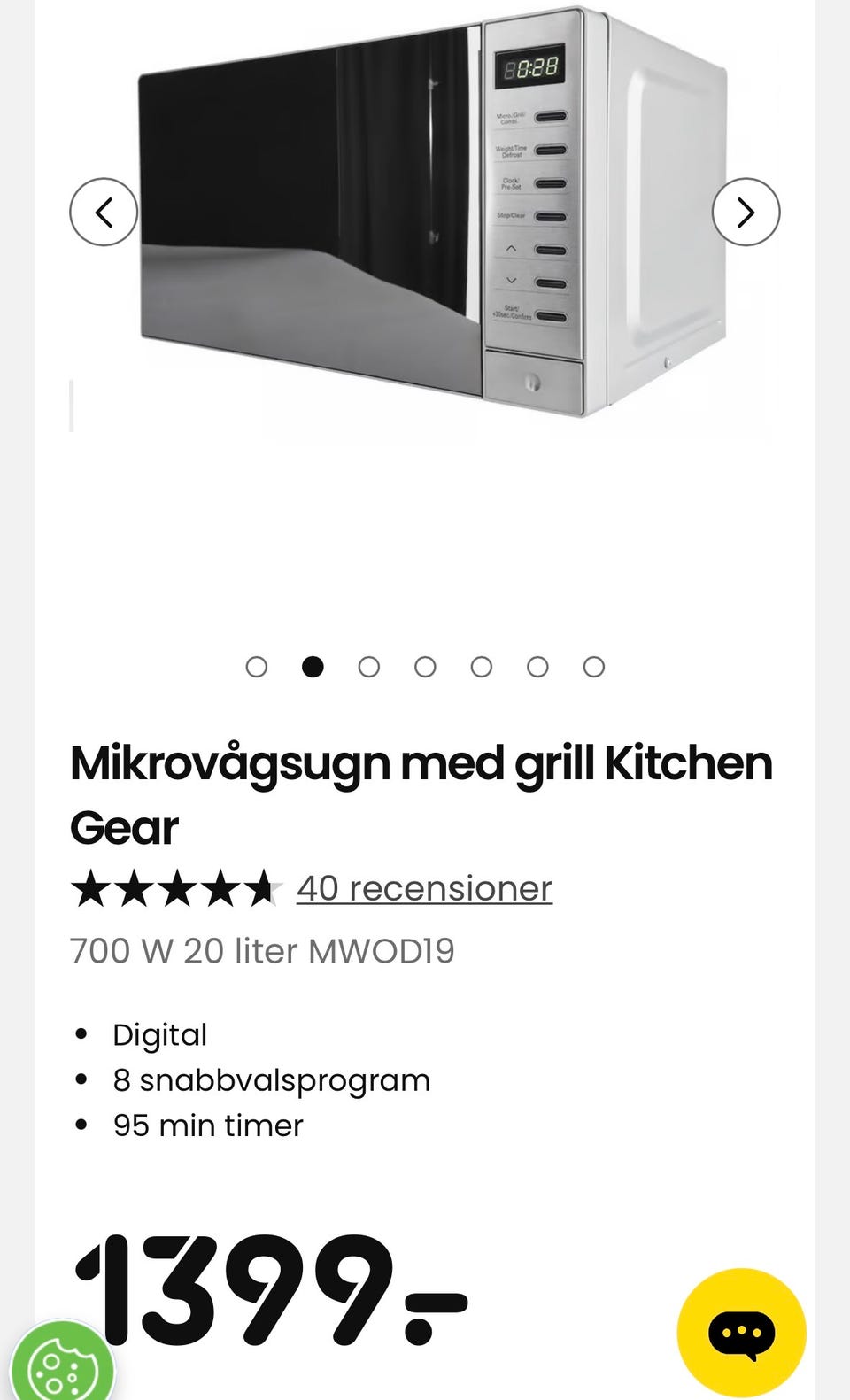Select the currently filled second carousel dot

click(x=313, y=667)
